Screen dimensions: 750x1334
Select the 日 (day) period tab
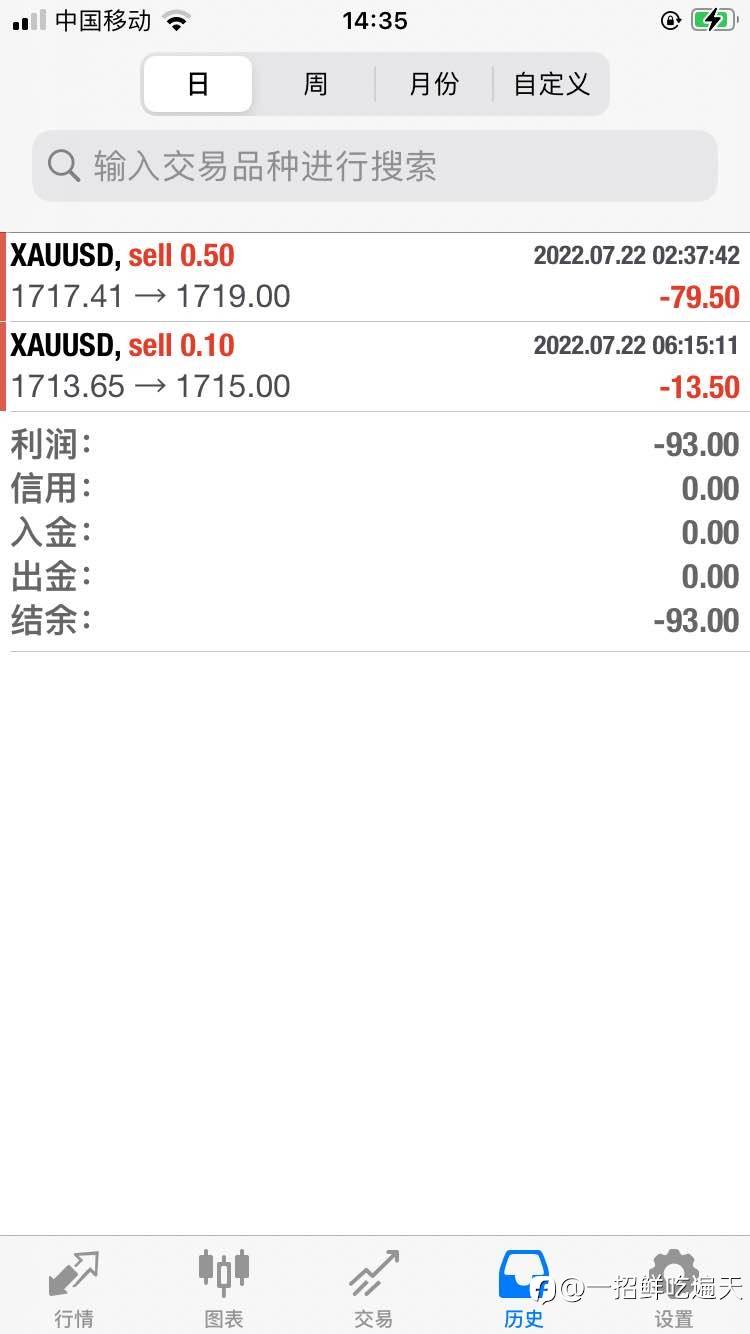click(198, 84)
